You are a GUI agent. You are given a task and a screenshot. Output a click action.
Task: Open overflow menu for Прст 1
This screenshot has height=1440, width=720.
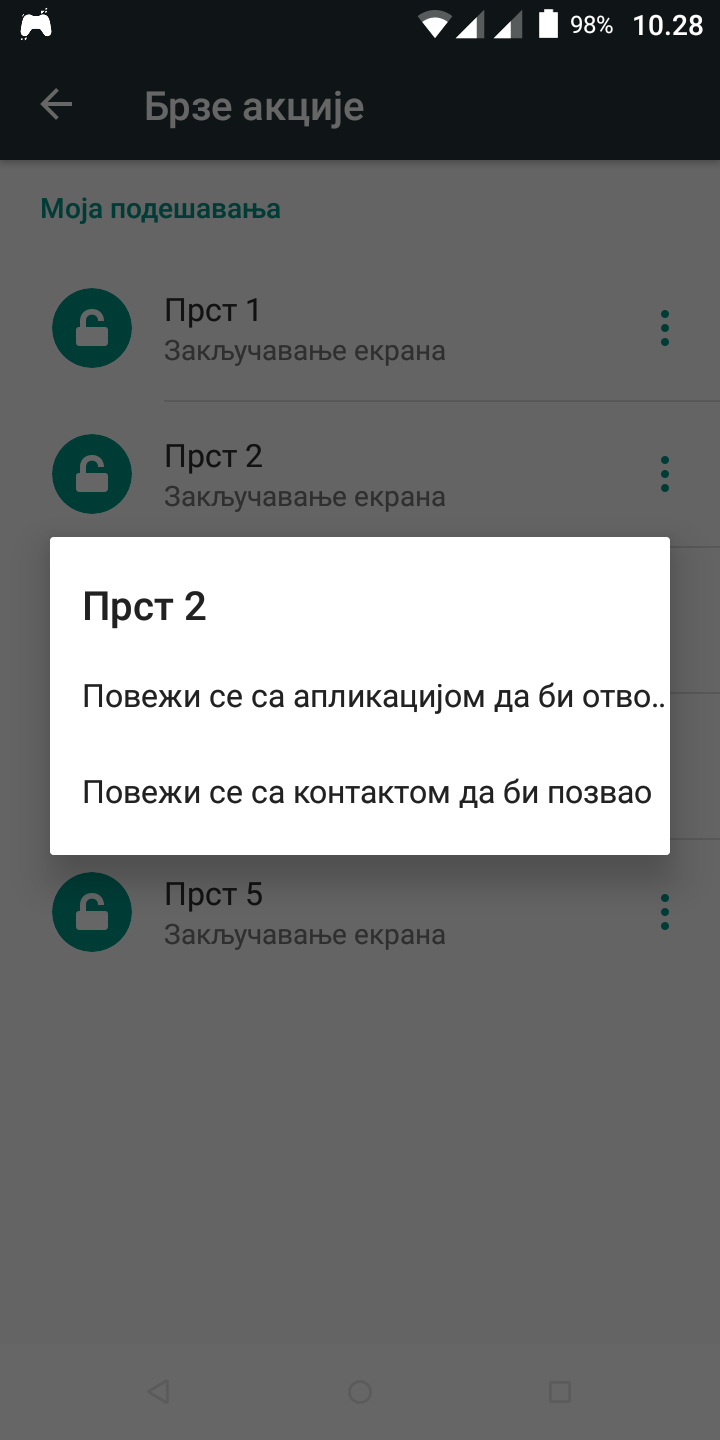665,329
